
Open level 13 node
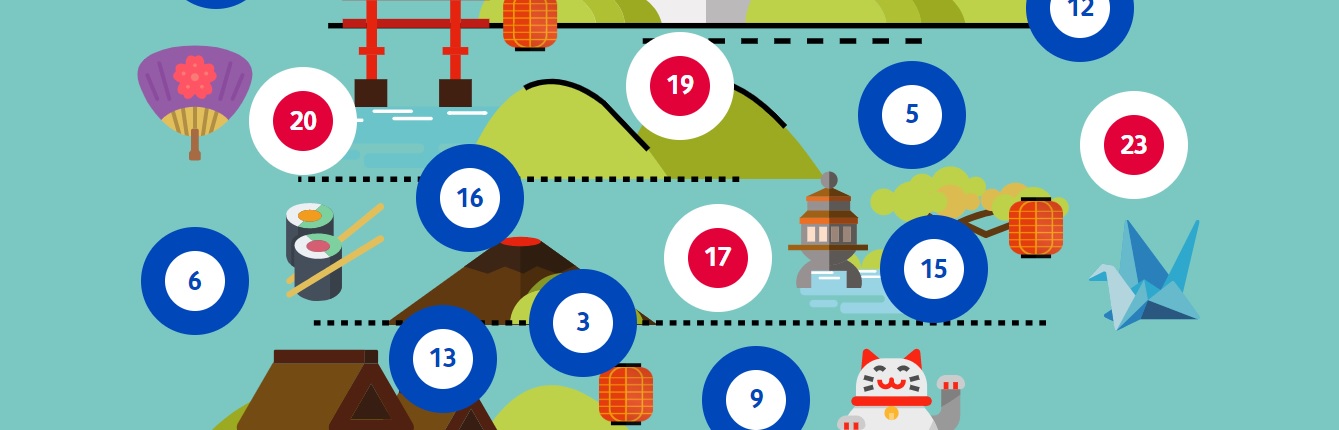pos(443,358)
